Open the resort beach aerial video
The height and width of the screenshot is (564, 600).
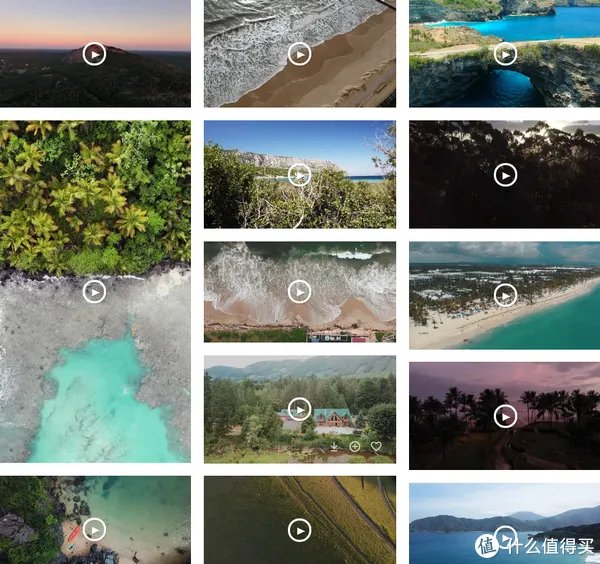[x=505, y=295]
